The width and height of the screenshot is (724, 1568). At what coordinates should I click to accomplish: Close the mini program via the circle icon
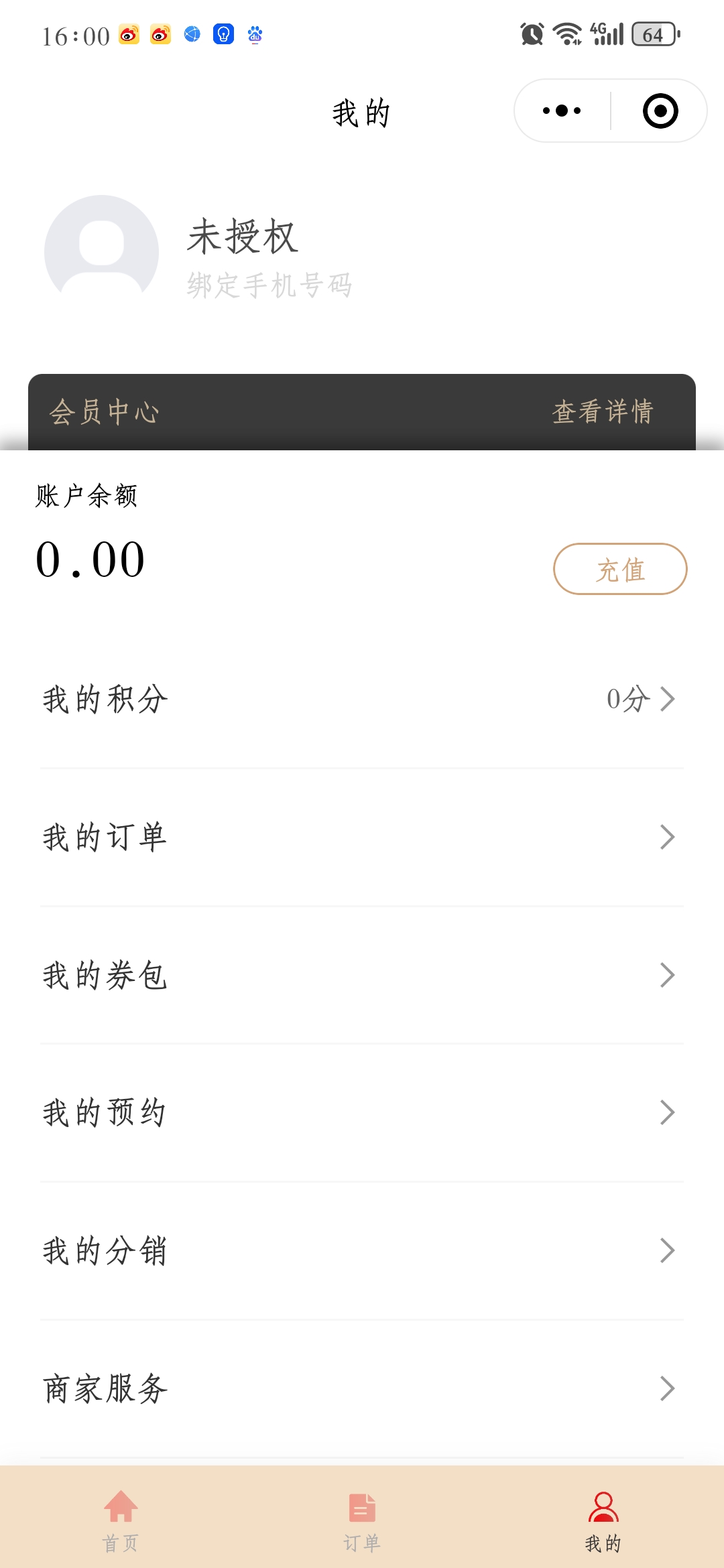click(660, 111)
